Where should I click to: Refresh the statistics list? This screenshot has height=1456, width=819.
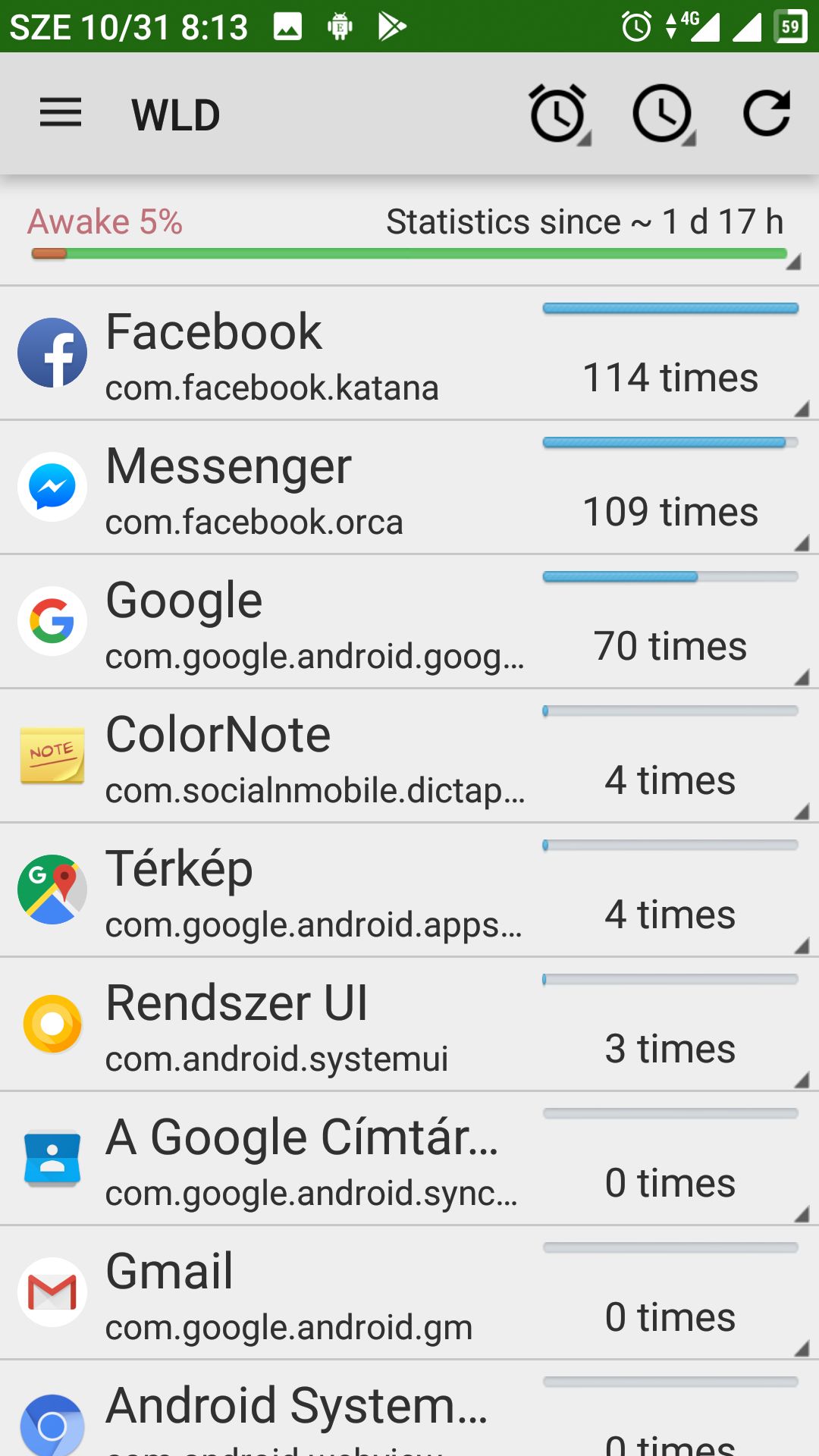(x=767, y=114)
